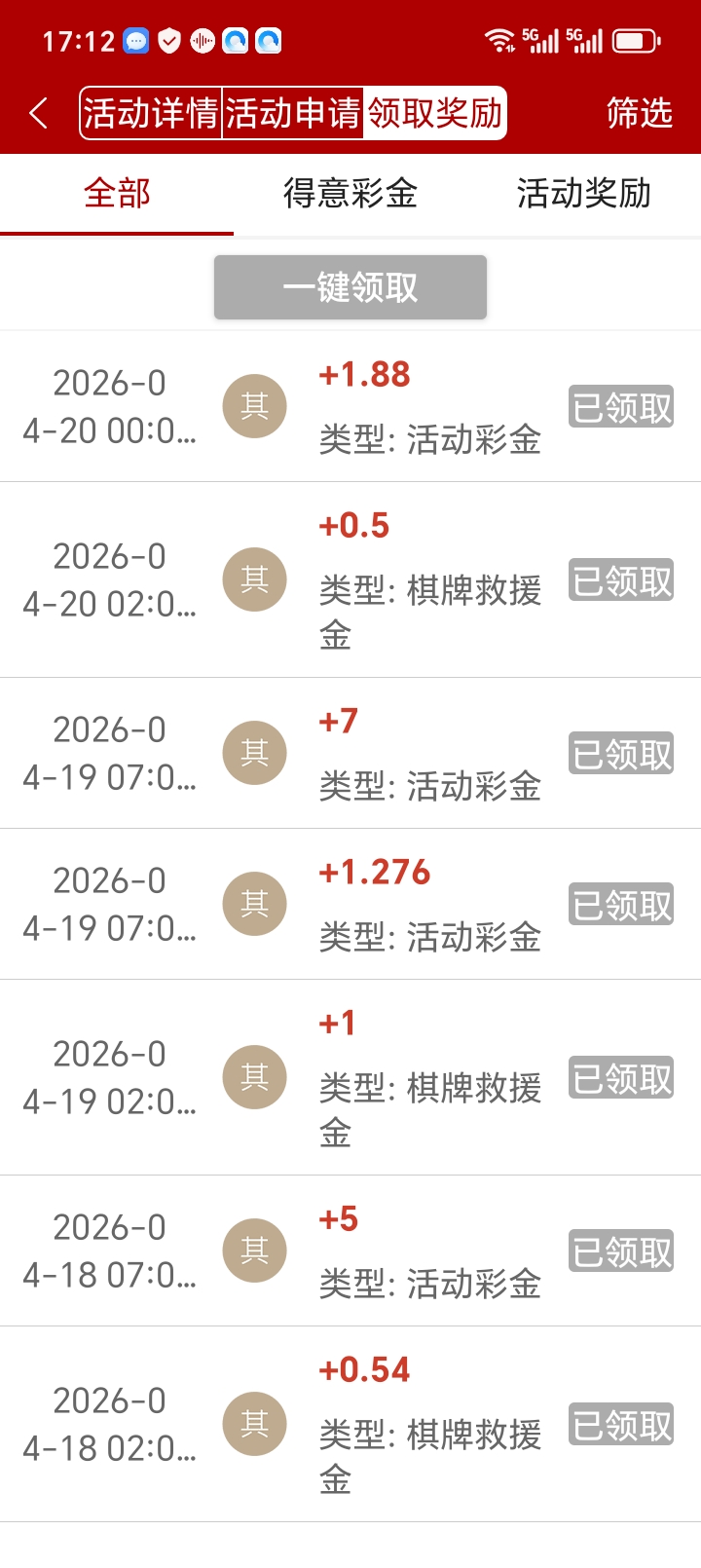Tap the battery indicator in the status bar
701x1568 pixels.
pos(634,41)
